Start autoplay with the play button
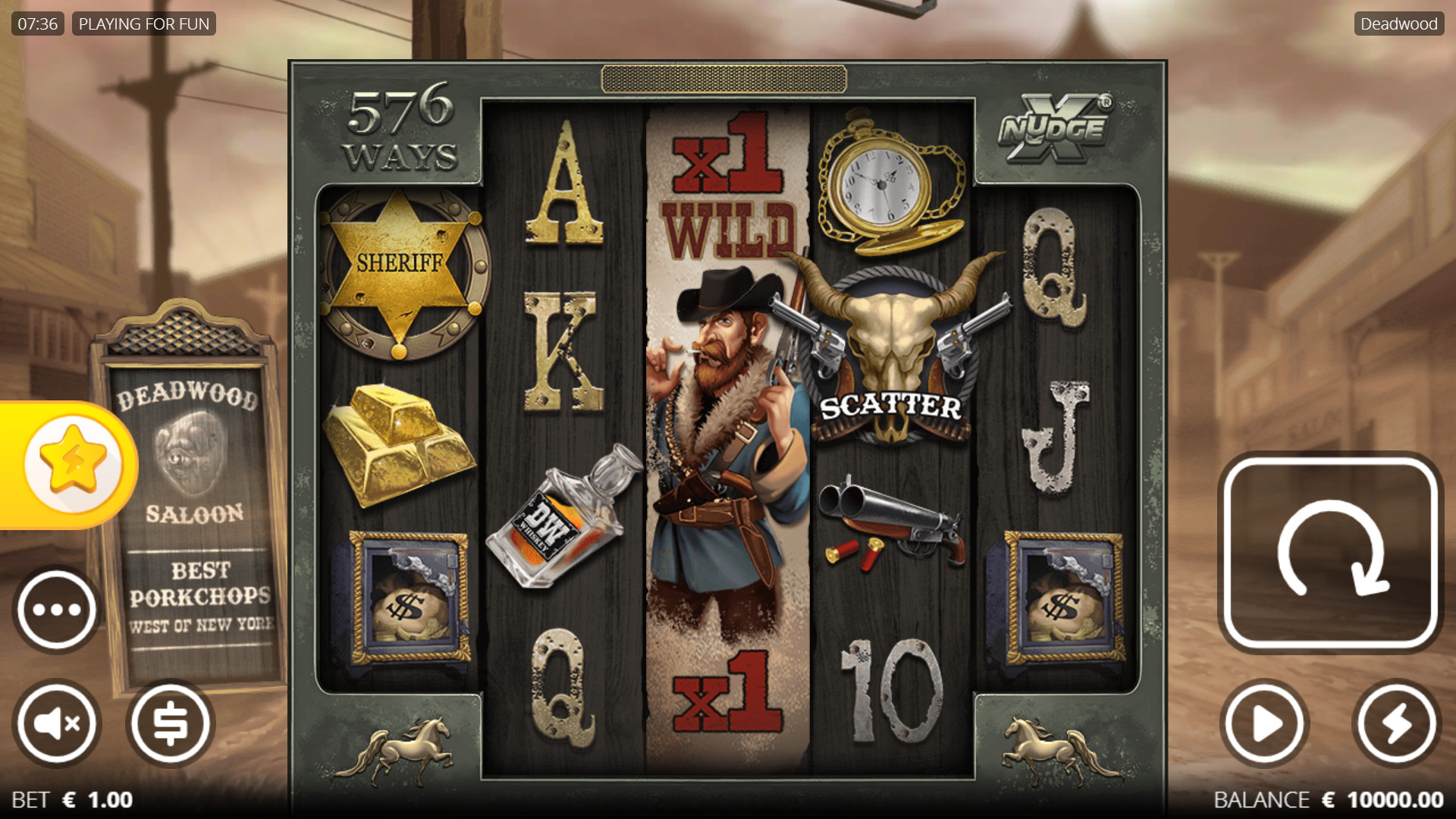 [1264, 723]
